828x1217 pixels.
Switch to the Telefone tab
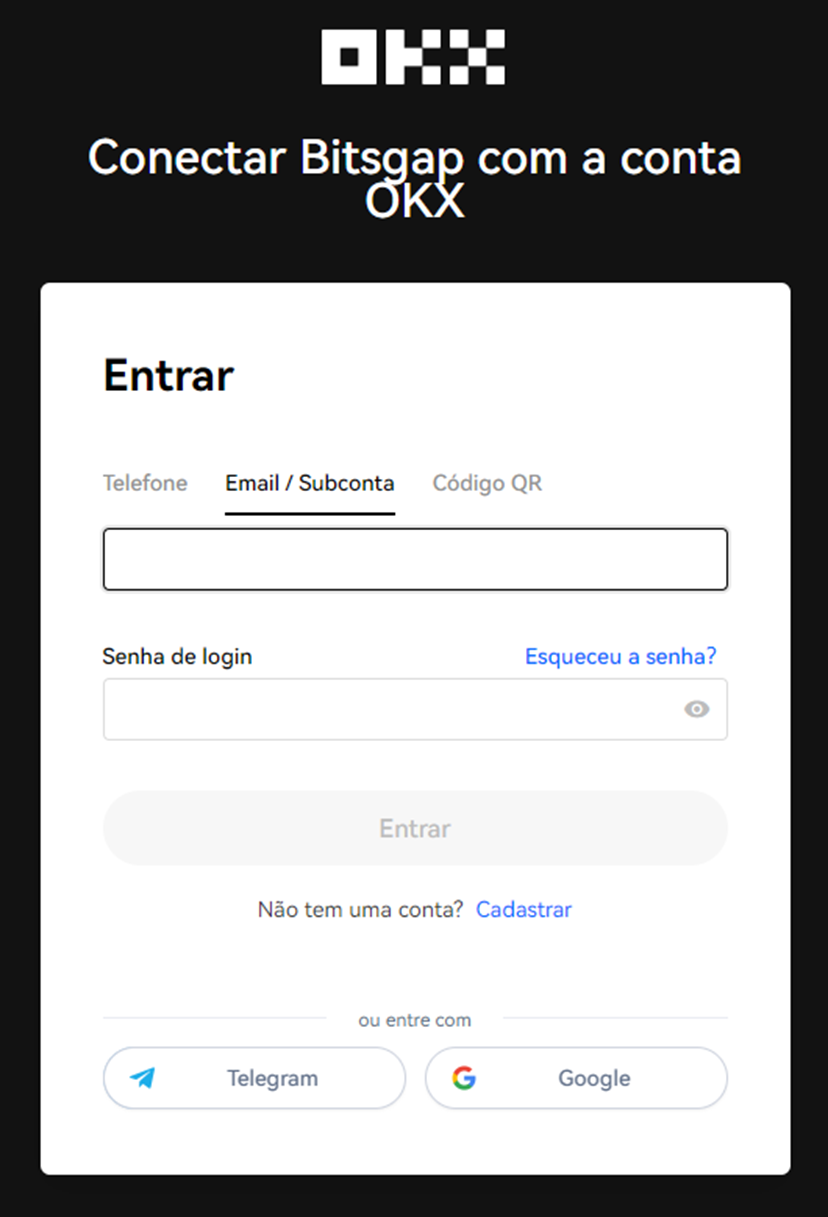(x=145, y=483)
